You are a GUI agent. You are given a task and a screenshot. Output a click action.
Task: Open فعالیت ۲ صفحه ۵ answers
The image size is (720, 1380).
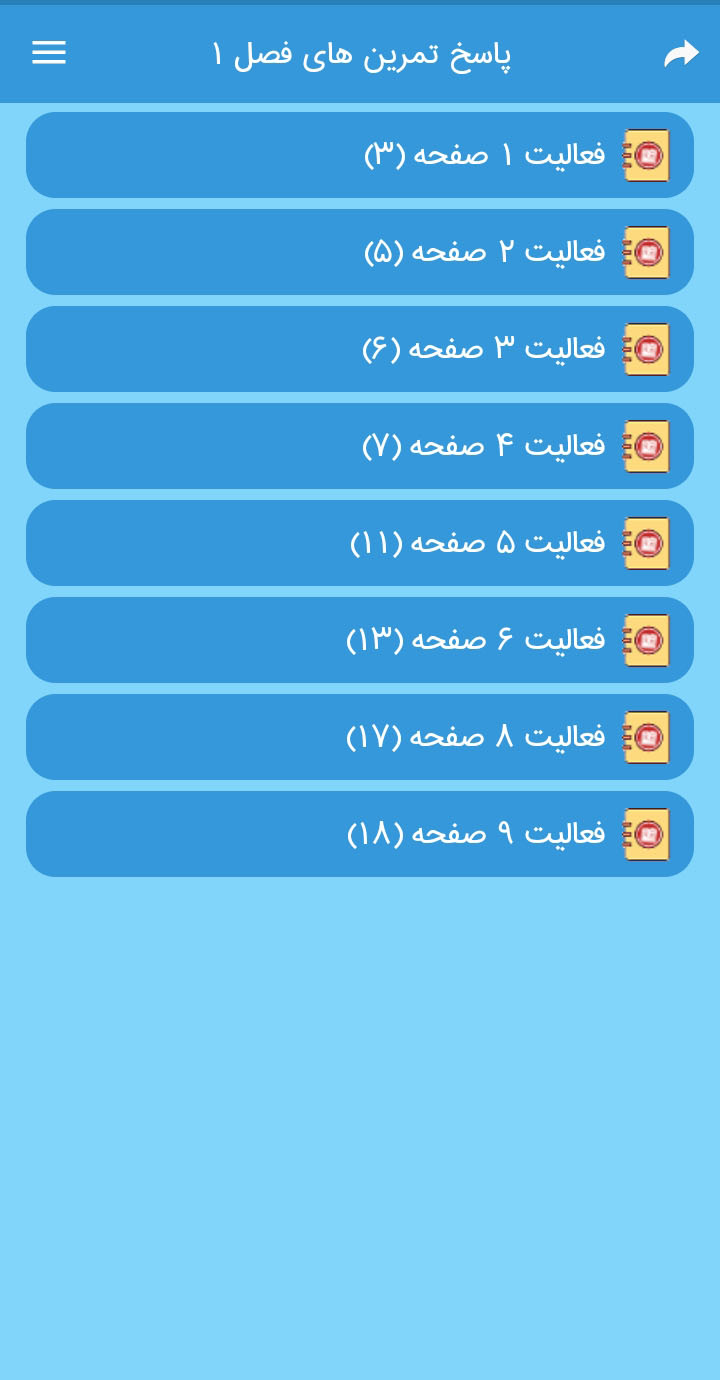click(360, 252)
